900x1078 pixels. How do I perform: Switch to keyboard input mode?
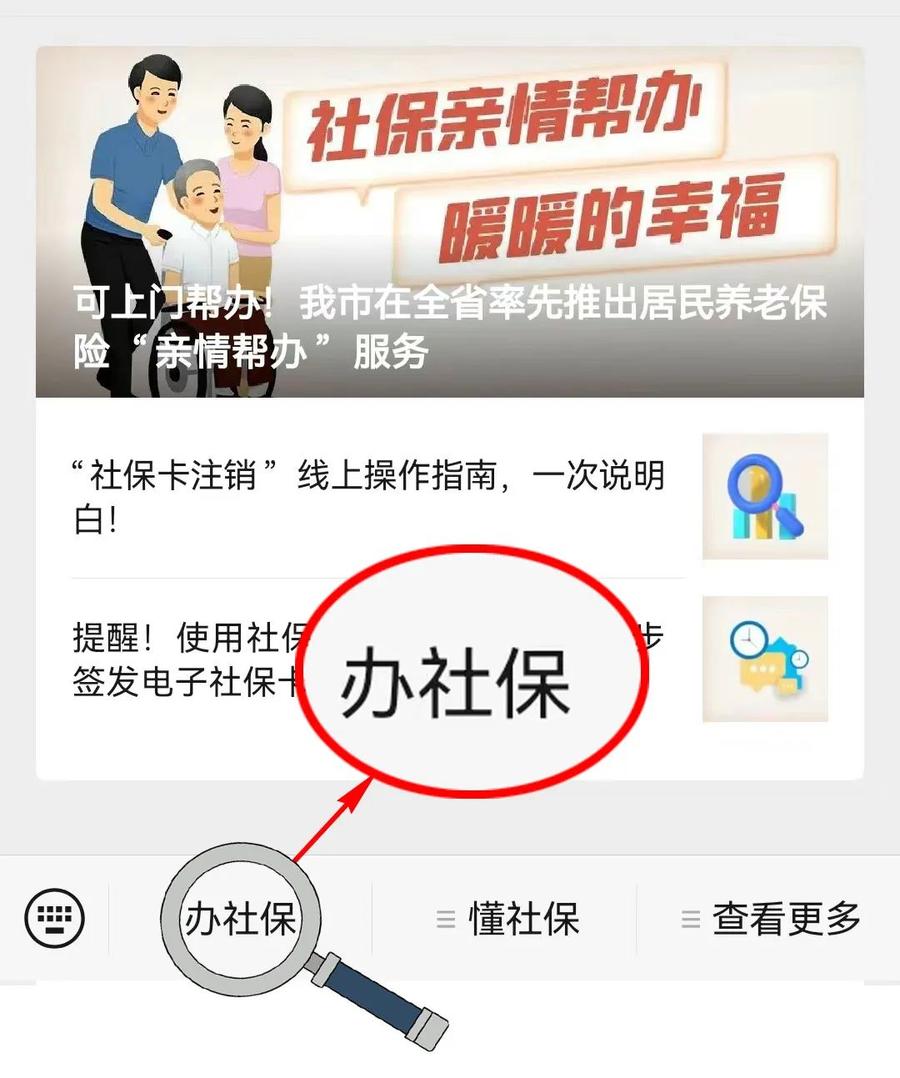pos(55,918)
